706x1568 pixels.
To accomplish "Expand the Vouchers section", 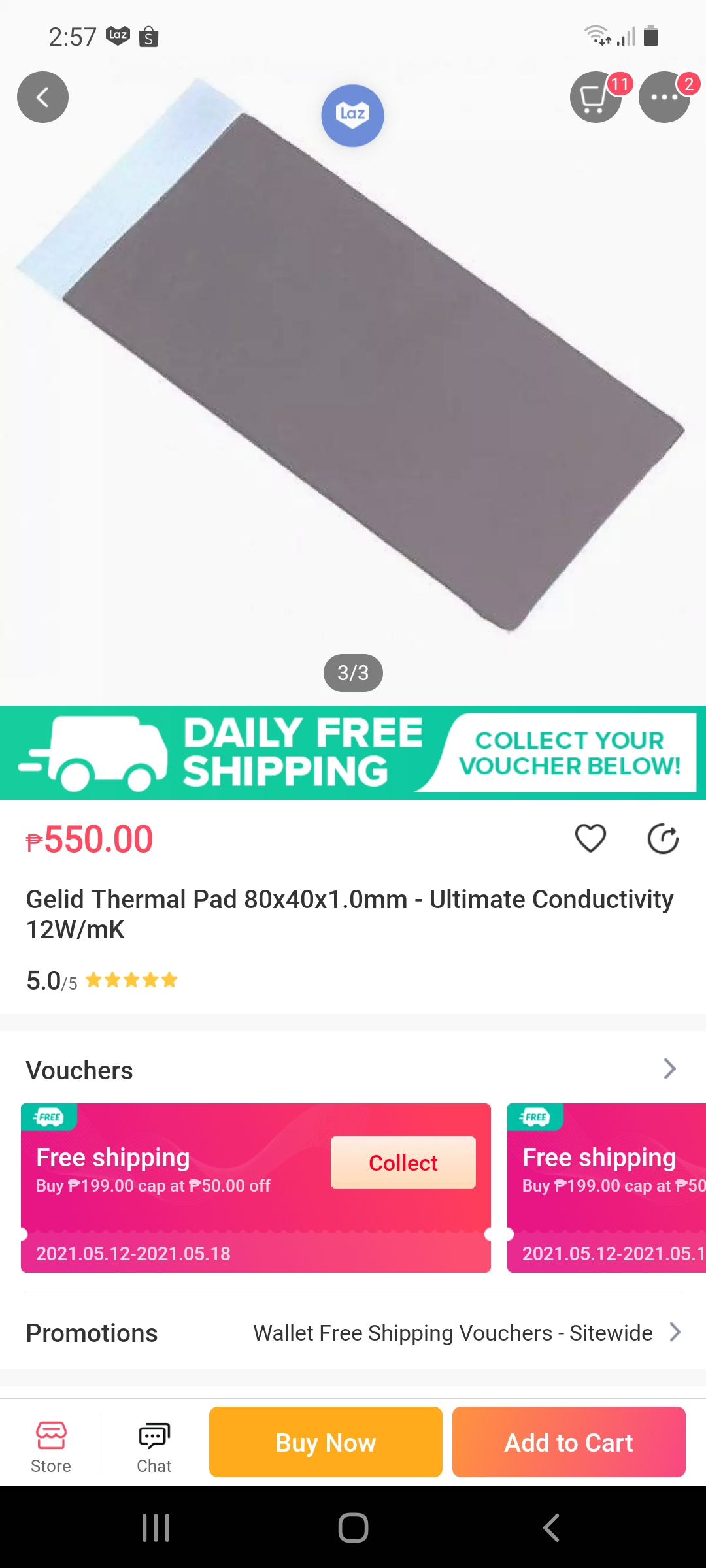I will click(669, 1069).
